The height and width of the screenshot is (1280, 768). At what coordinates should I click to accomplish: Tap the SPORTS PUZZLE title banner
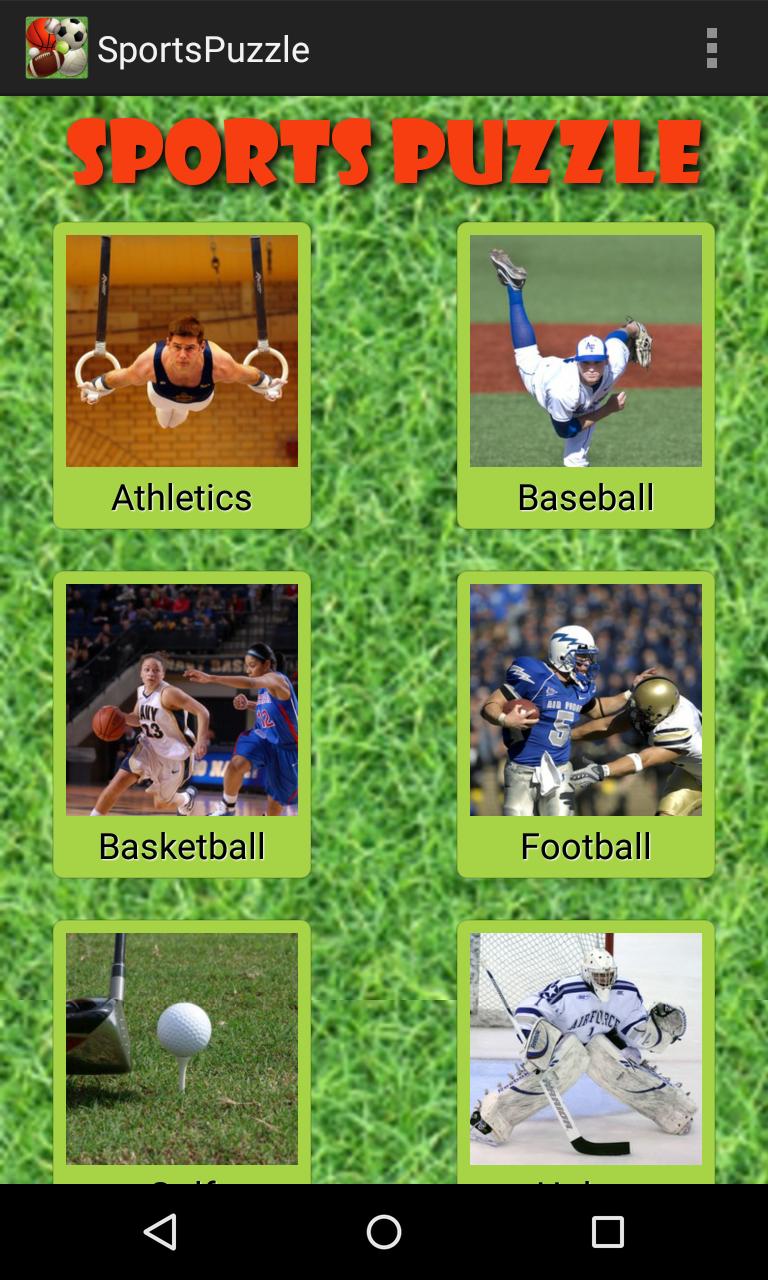click(x=383, y=150)
